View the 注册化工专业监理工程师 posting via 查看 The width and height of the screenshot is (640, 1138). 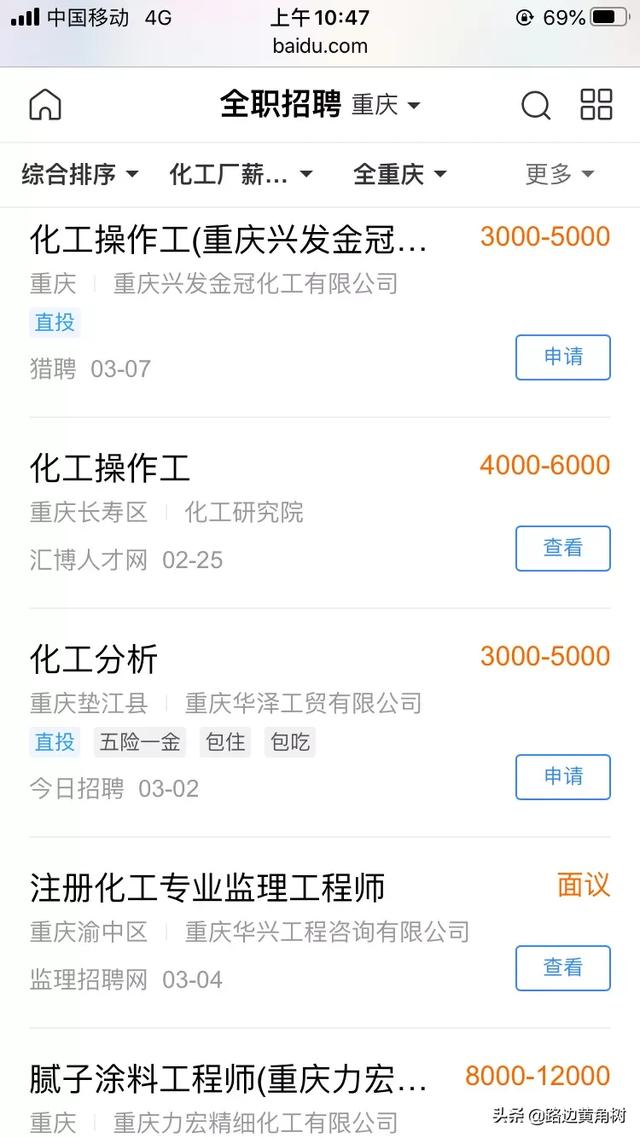tap(563, 967)
